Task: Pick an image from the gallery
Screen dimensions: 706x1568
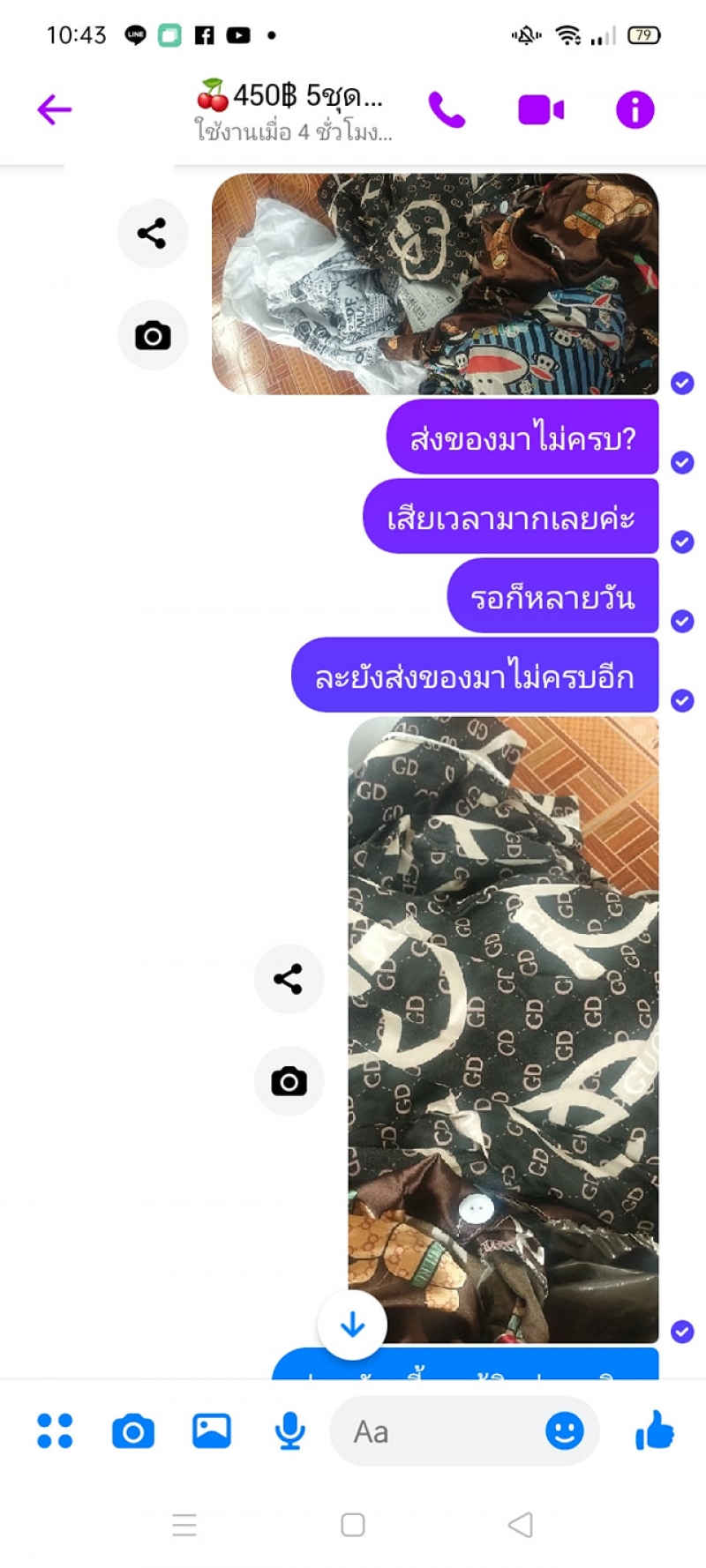Action: (212, 1430)
